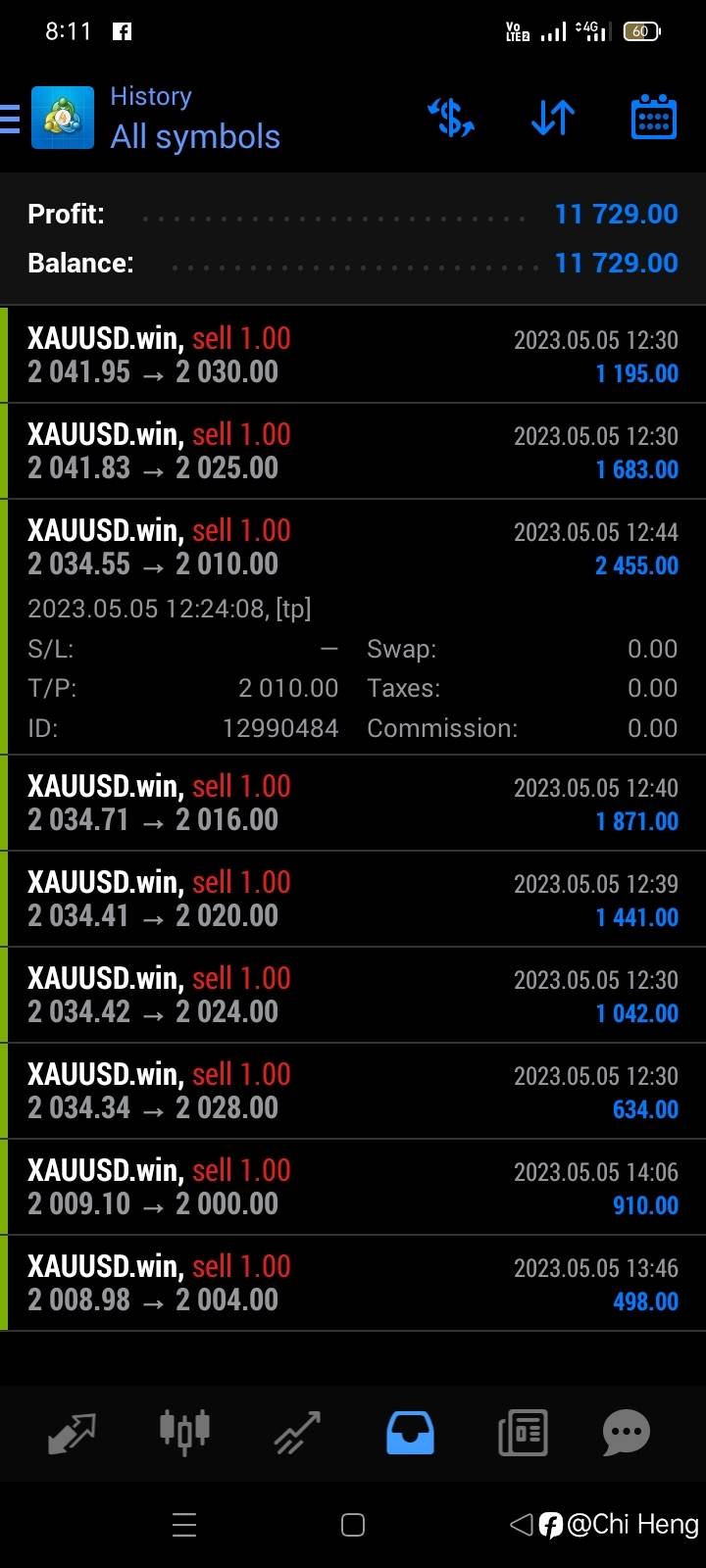Show details for the 1 042.00 trade
This screenshot has height=1568, width=706.
[x=353, y=995]
